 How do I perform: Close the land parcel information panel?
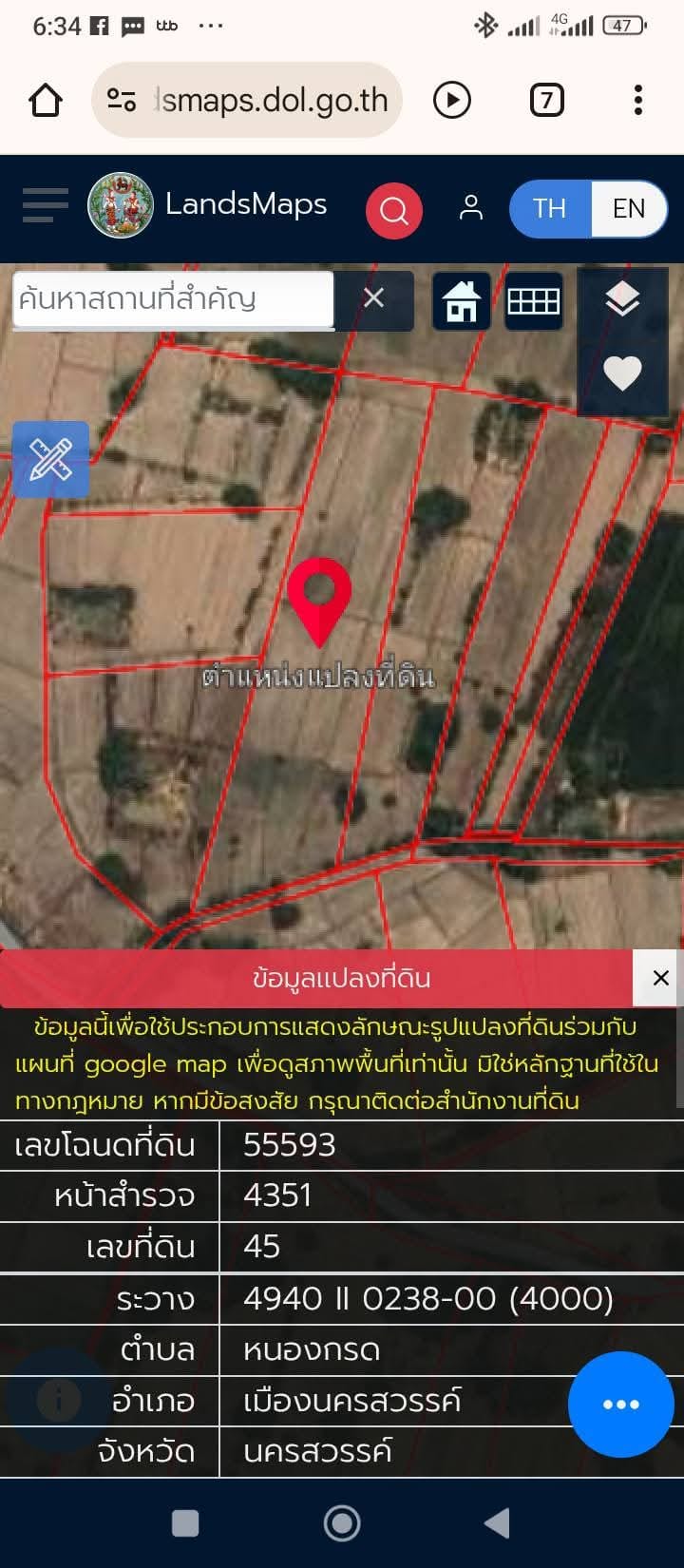click(661, 978)
